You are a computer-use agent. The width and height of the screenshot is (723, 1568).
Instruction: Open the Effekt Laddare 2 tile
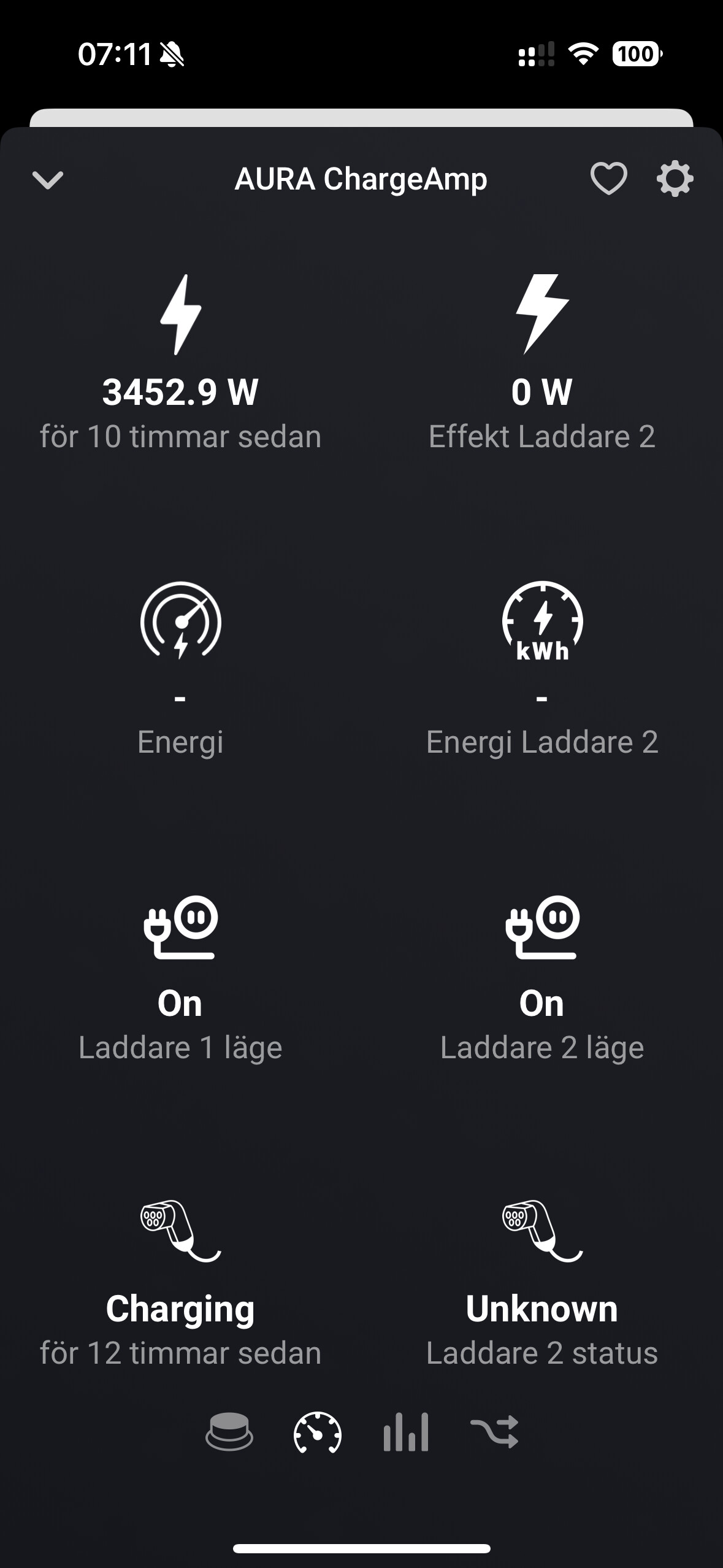point(542,362)
